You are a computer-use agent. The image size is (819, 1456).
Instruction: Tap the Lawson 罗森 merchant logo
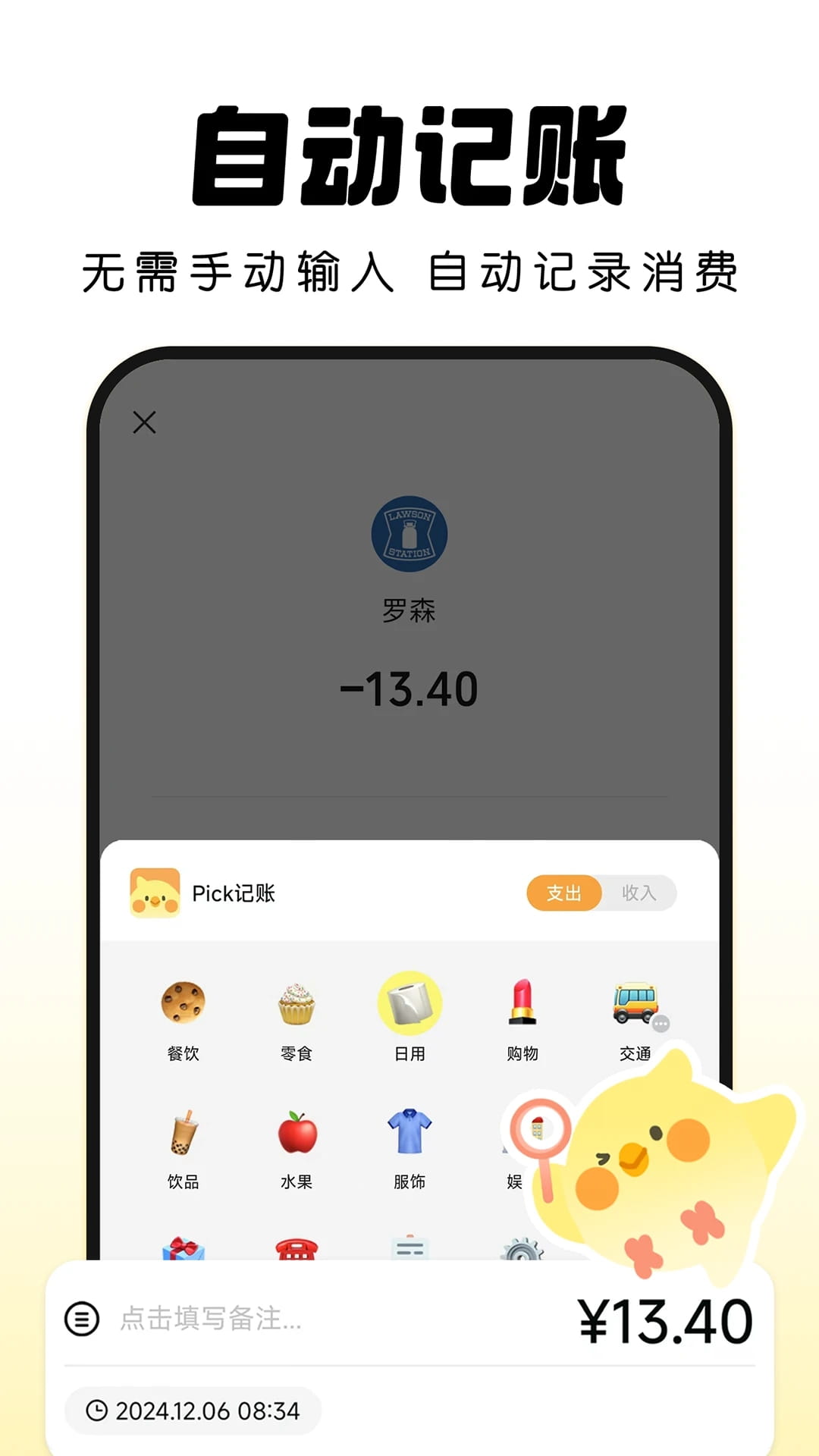pos(409,533)
